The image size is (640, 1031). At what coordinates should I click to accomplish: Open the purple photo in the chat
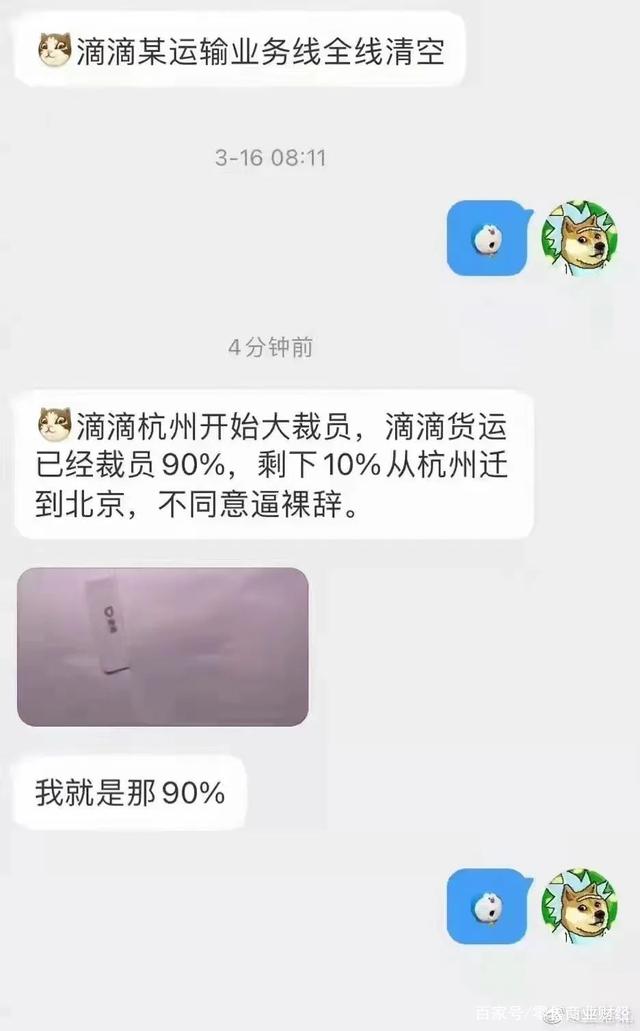(162, 646)
